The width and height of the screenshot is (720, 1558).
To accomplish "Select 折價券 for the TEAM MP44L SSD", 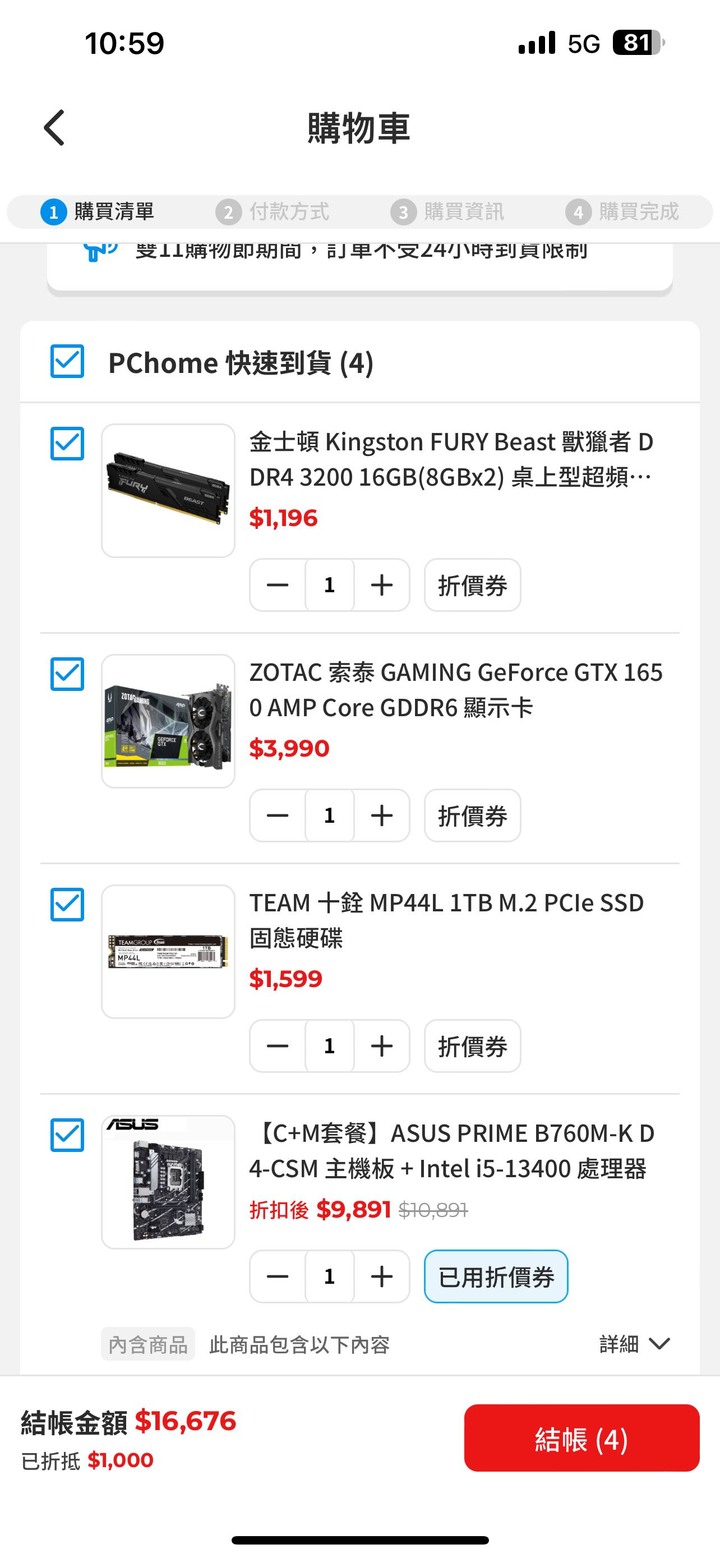I will tap(472, 1046).
